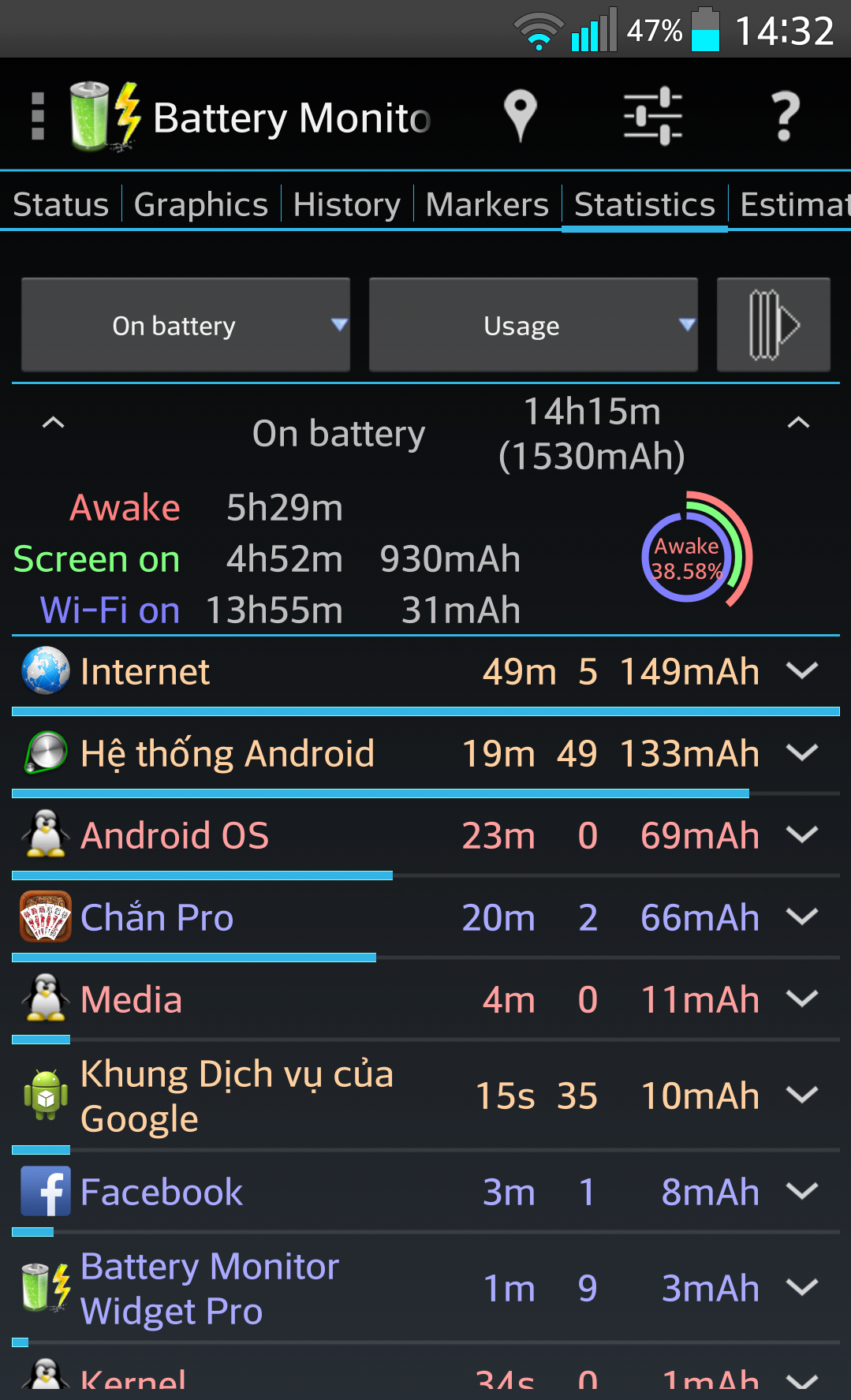
Task: Switch to the Estimates tab
Action: point(792,204)
